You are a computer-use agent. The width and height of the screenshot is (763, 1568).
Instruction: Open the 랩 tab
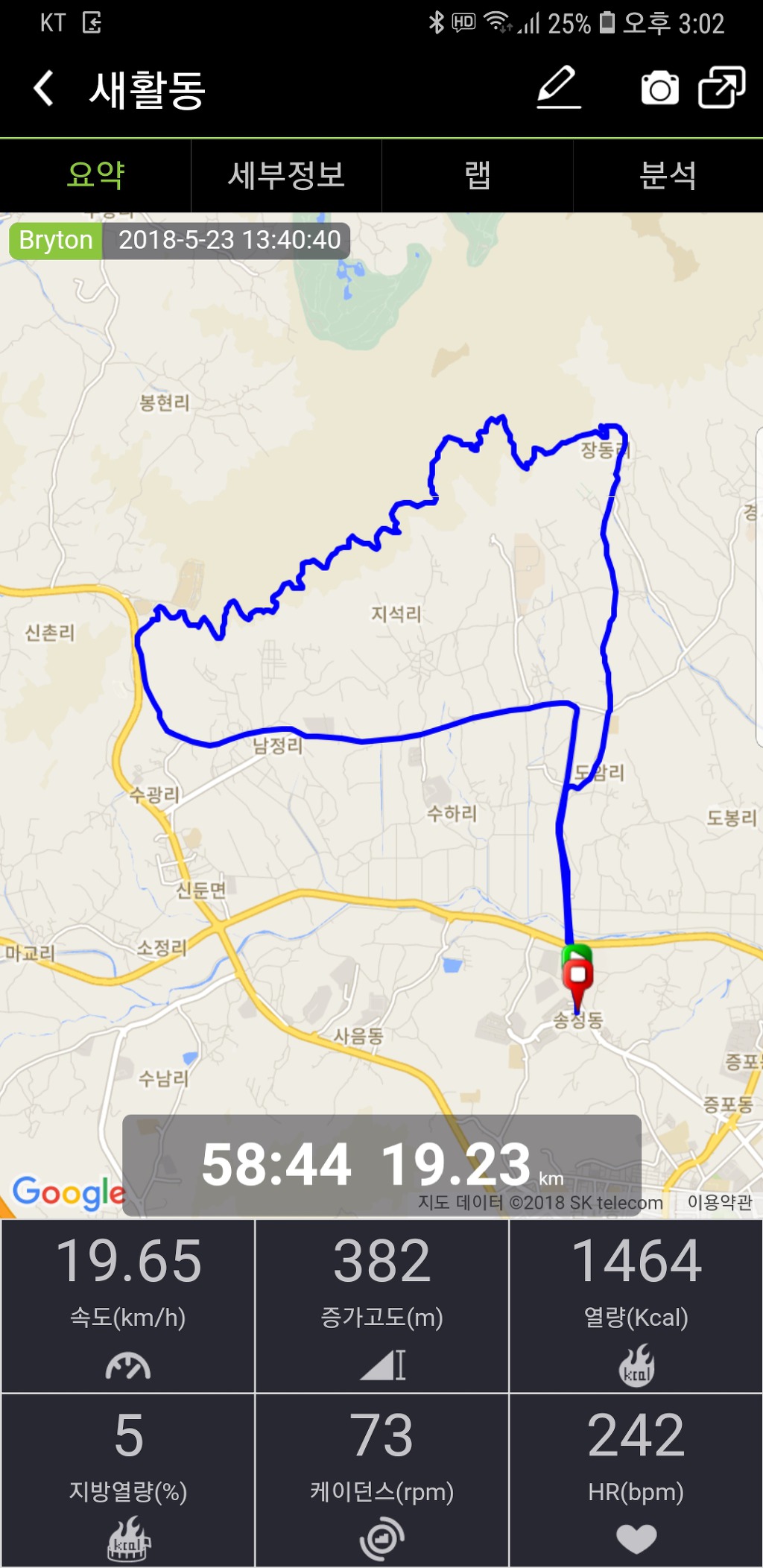point(477,176)
